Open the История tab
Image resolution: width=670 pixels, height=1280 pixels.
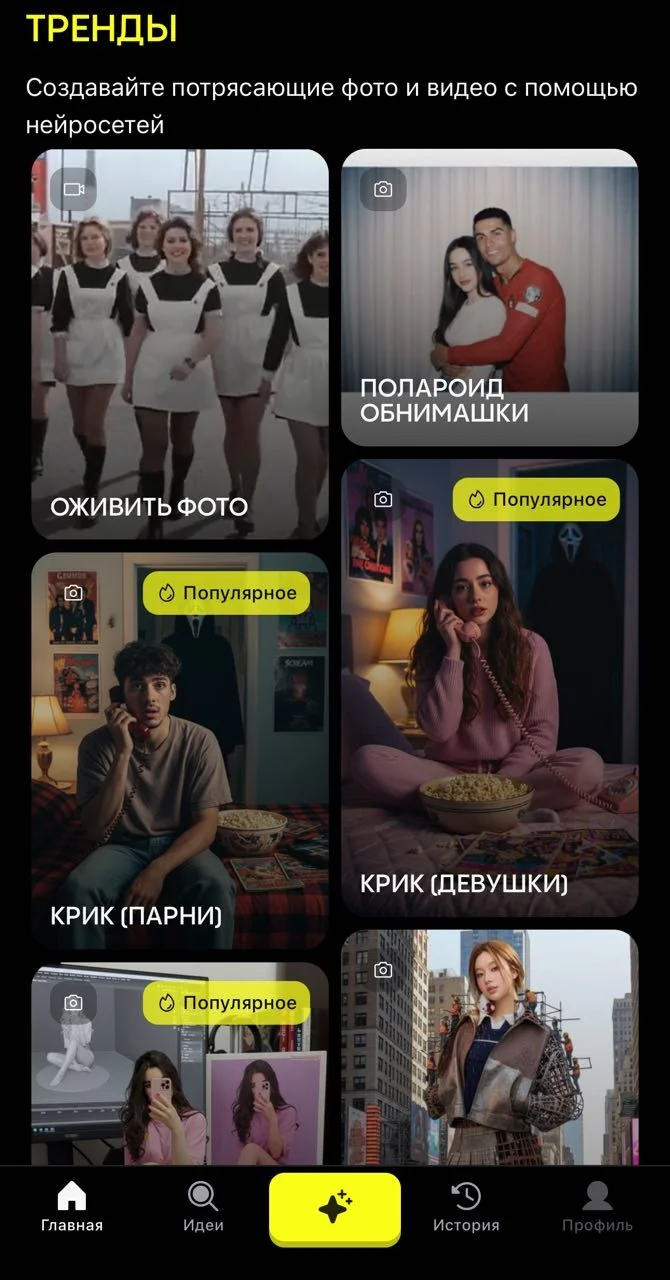466,1207
